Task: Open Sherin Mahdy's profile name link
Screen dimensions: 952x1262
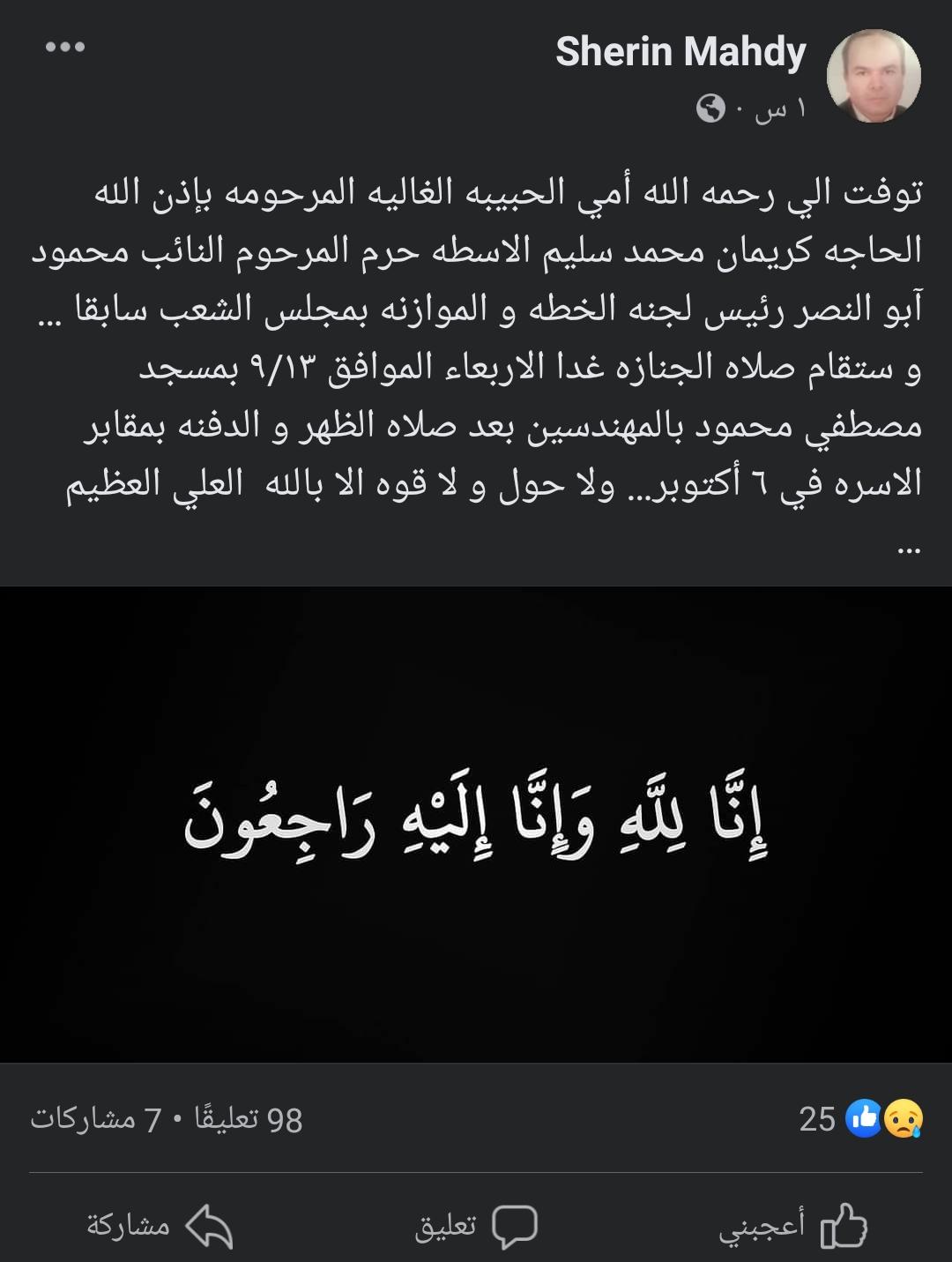Action: coord(681,52)
